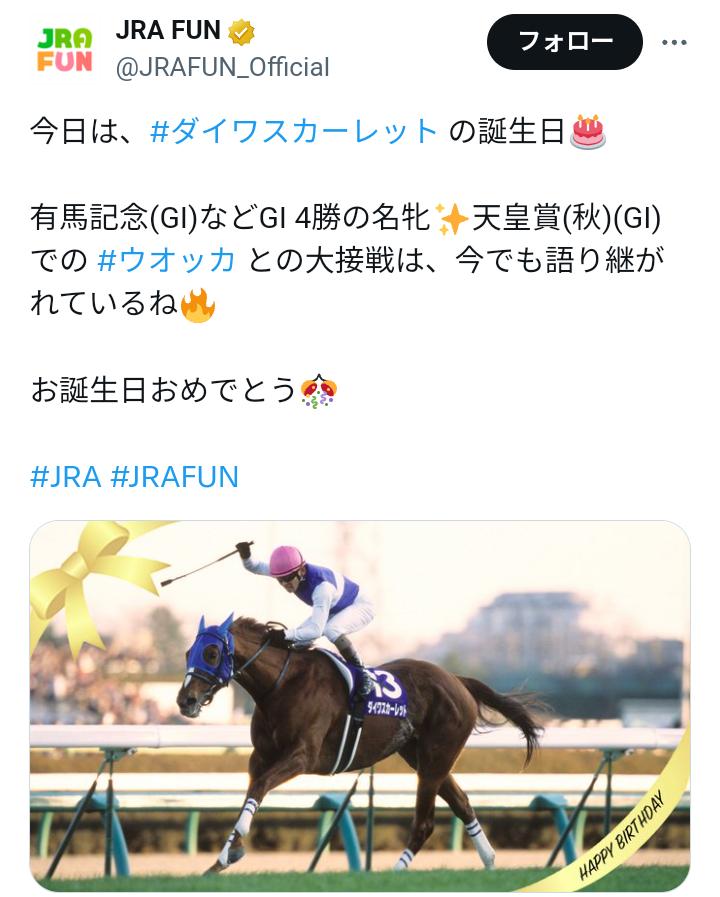Open the JRA FUN profile avatar
This screenshot has width=720, height=897.
(64, 49)
